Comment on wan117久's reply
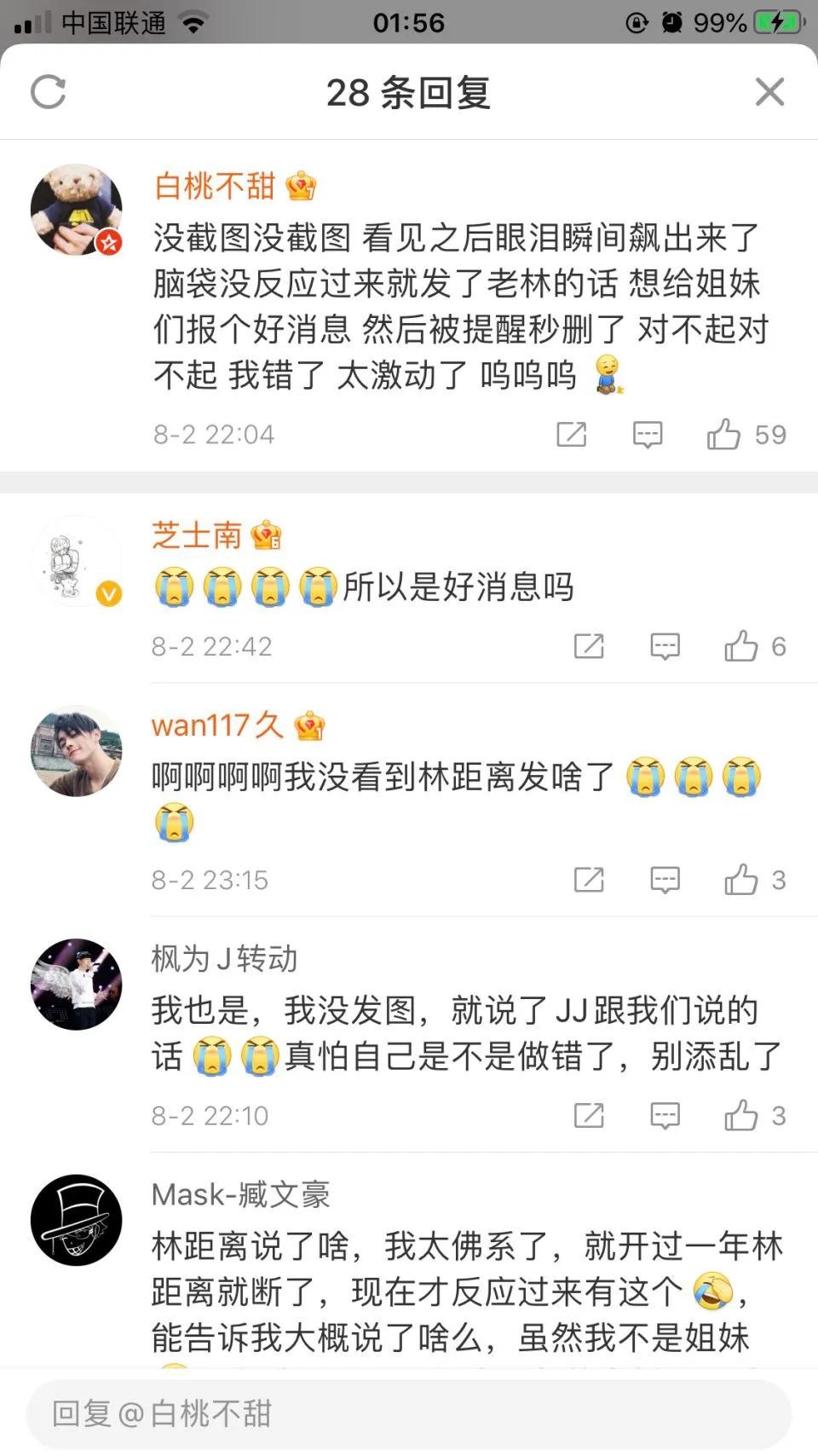Screen dimensions: 818x1456 (665, 880)
